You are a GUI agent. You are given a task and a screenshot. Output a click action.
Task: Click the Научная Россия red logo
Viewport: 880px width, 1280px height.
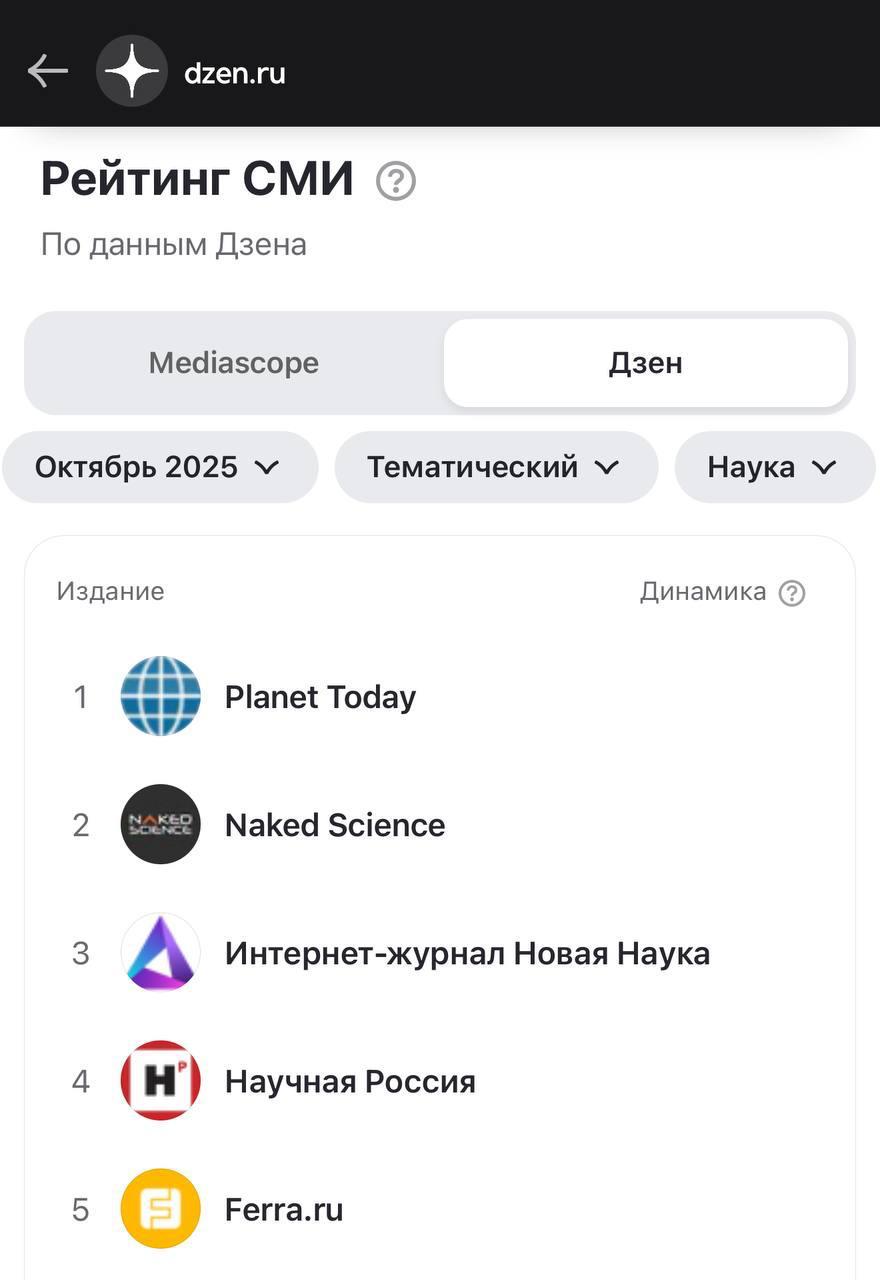point(160,1081)
